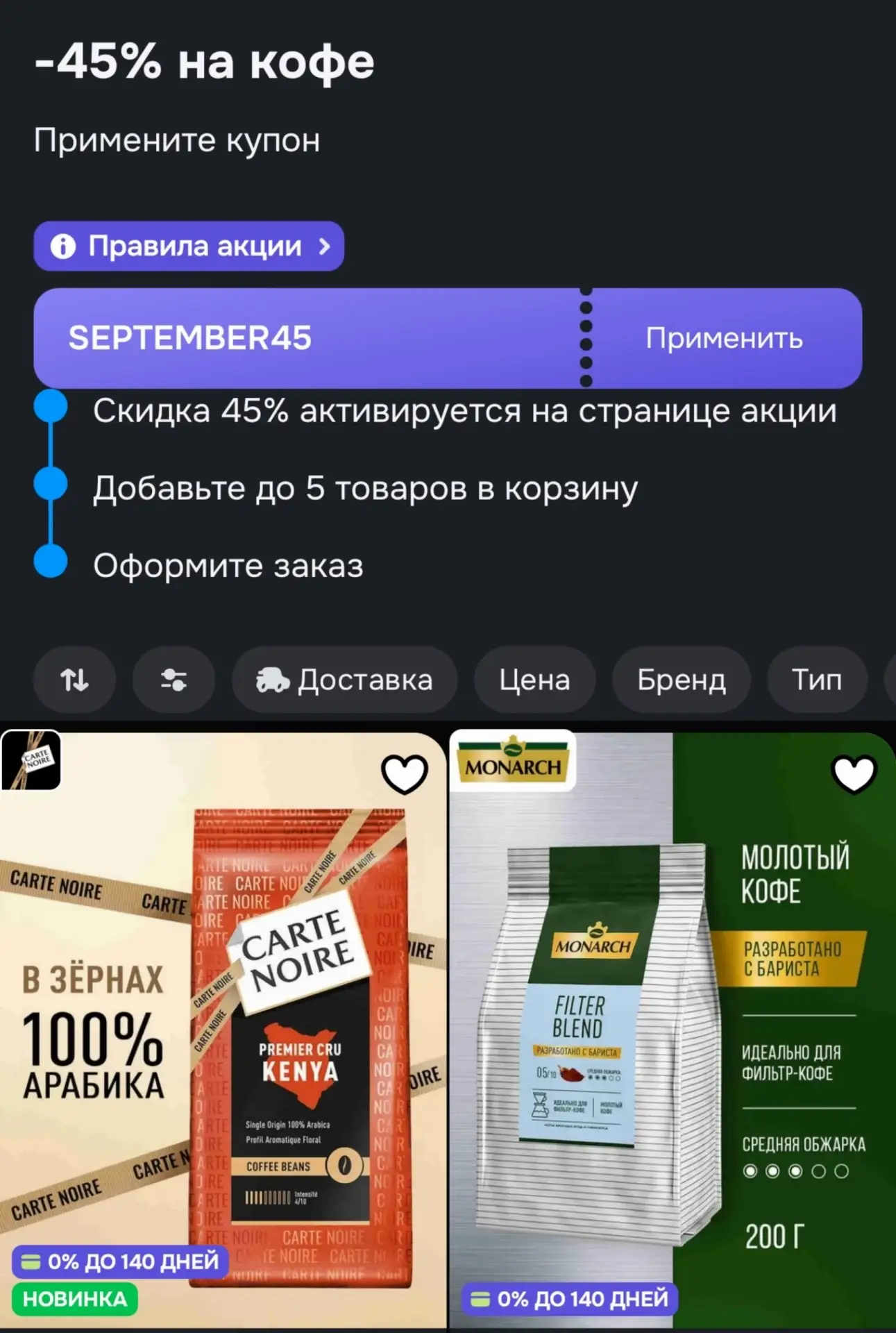Add Carte Noire Kenya coffee to favorites

click(405, 773)
